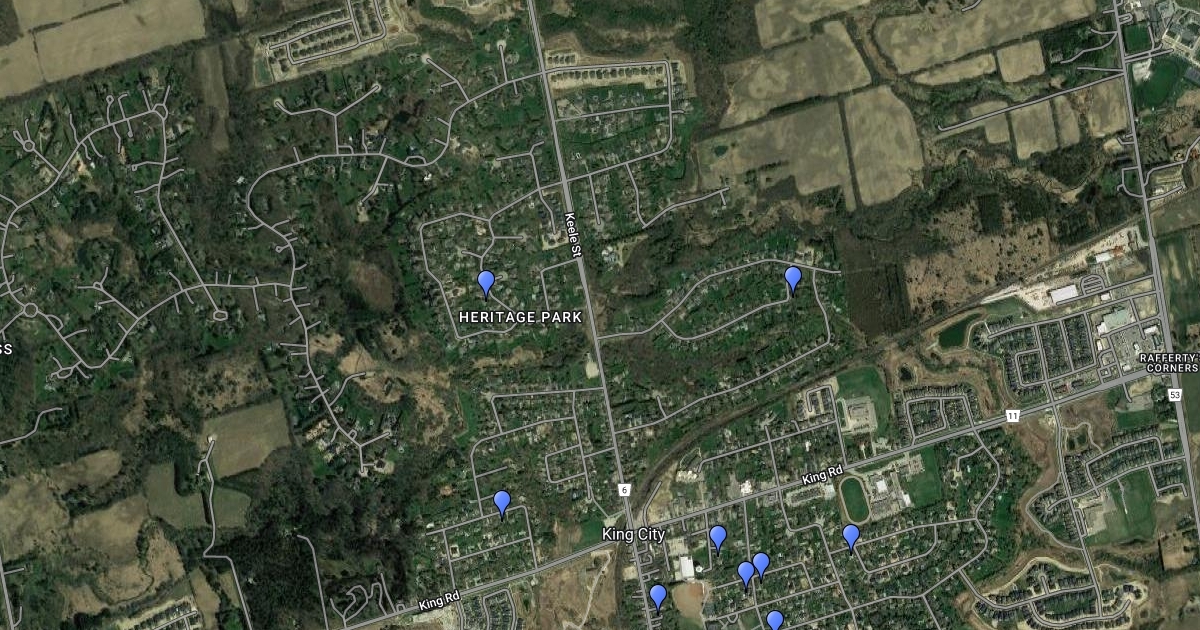
Task: Open the map pin beside the King City label
Action: point(717,538)
